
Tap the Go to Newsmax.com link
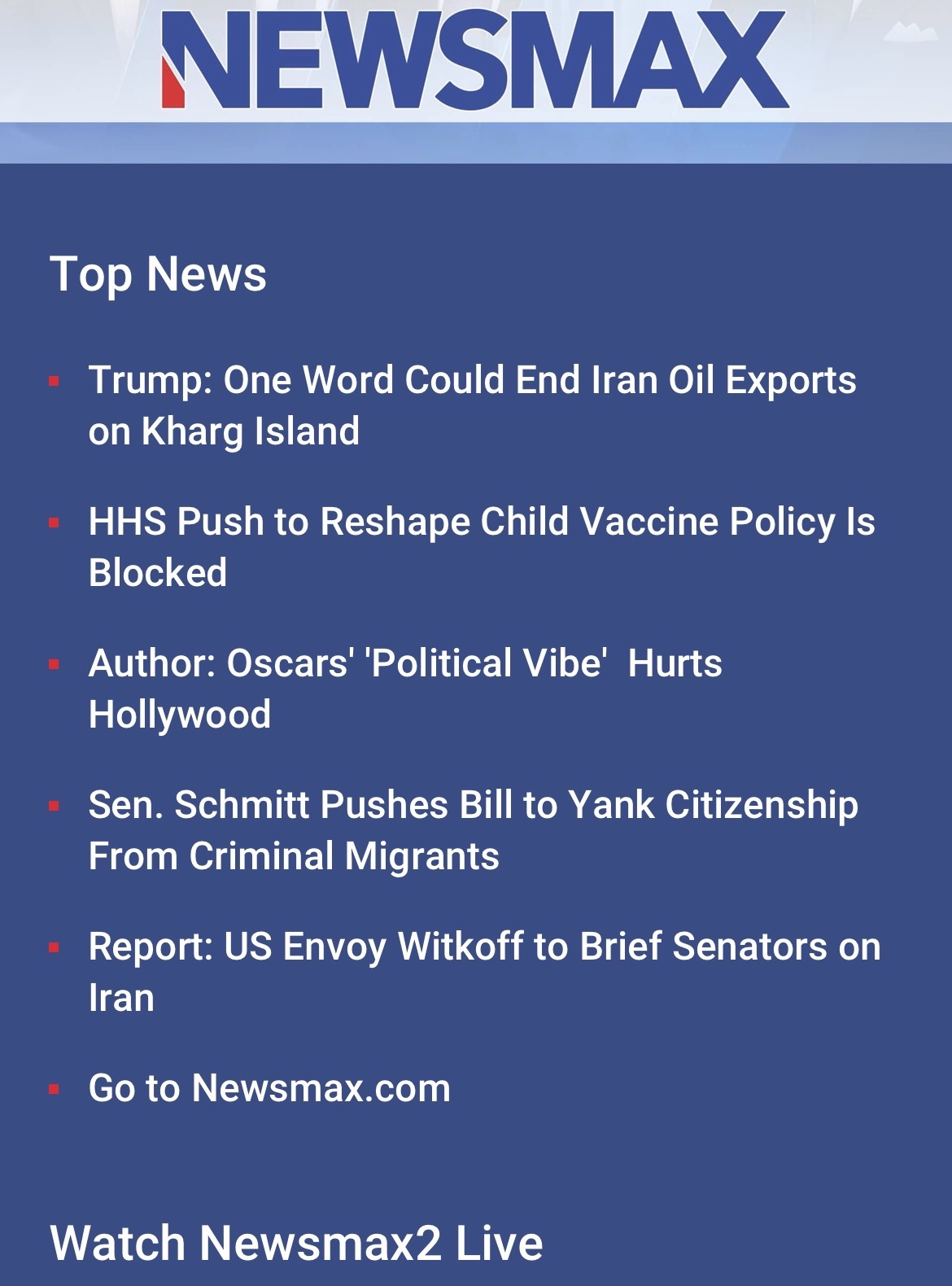(x=269, y=1088)
